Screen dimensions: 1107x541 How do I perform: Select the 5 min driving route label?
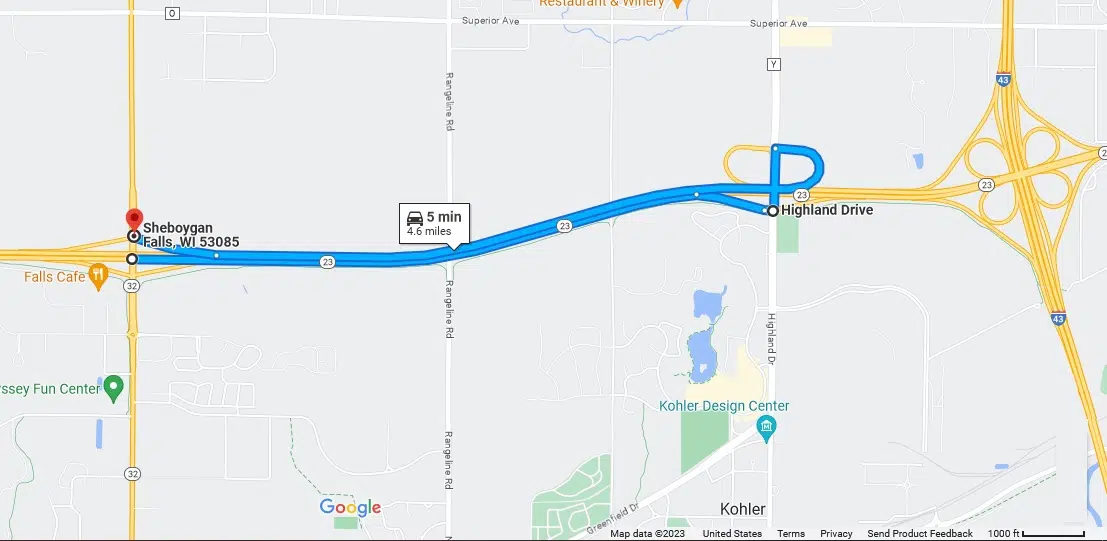click(x=433, y=223)
